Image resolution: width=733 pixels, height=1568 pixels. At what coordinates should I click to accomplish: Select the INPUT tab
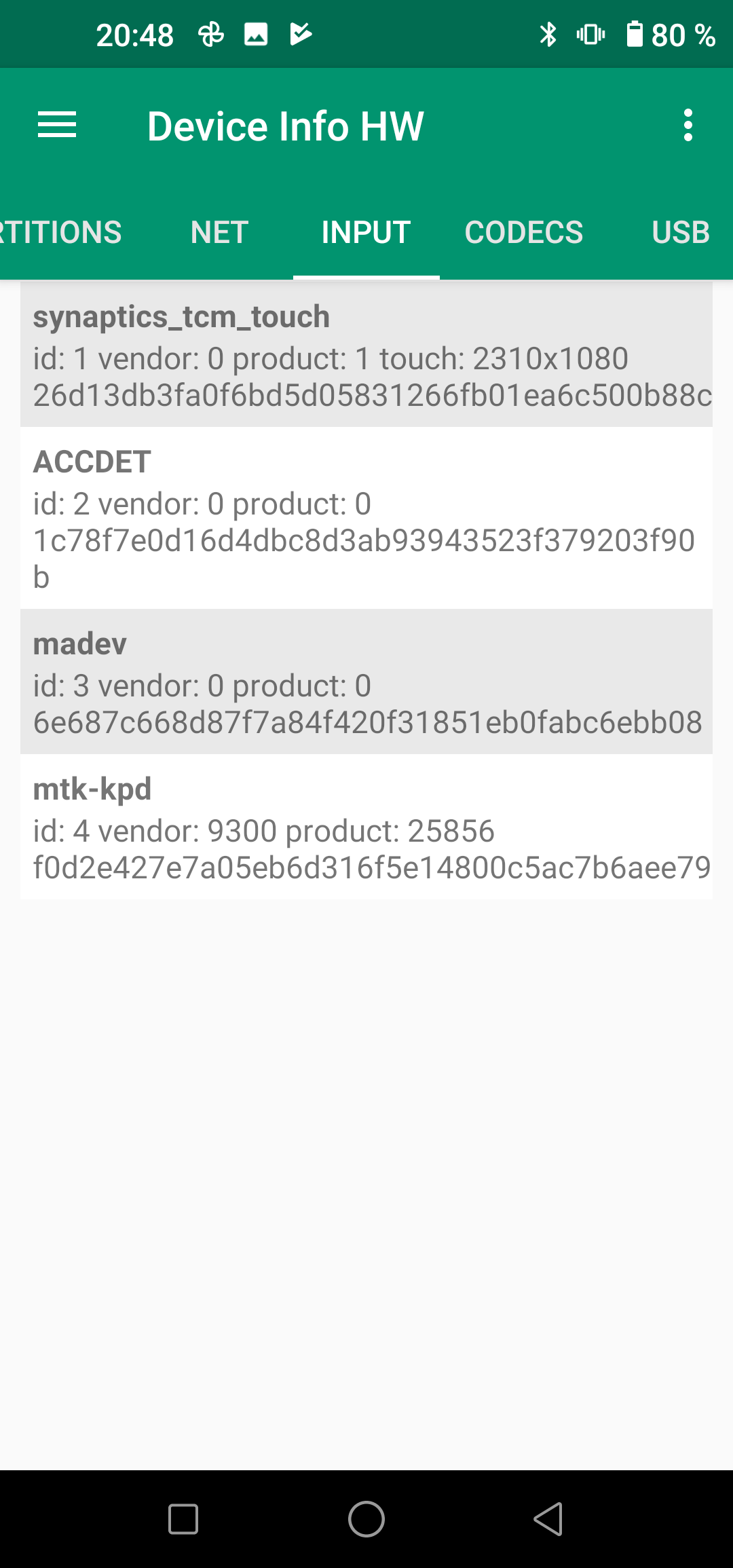tap(366, 233)
